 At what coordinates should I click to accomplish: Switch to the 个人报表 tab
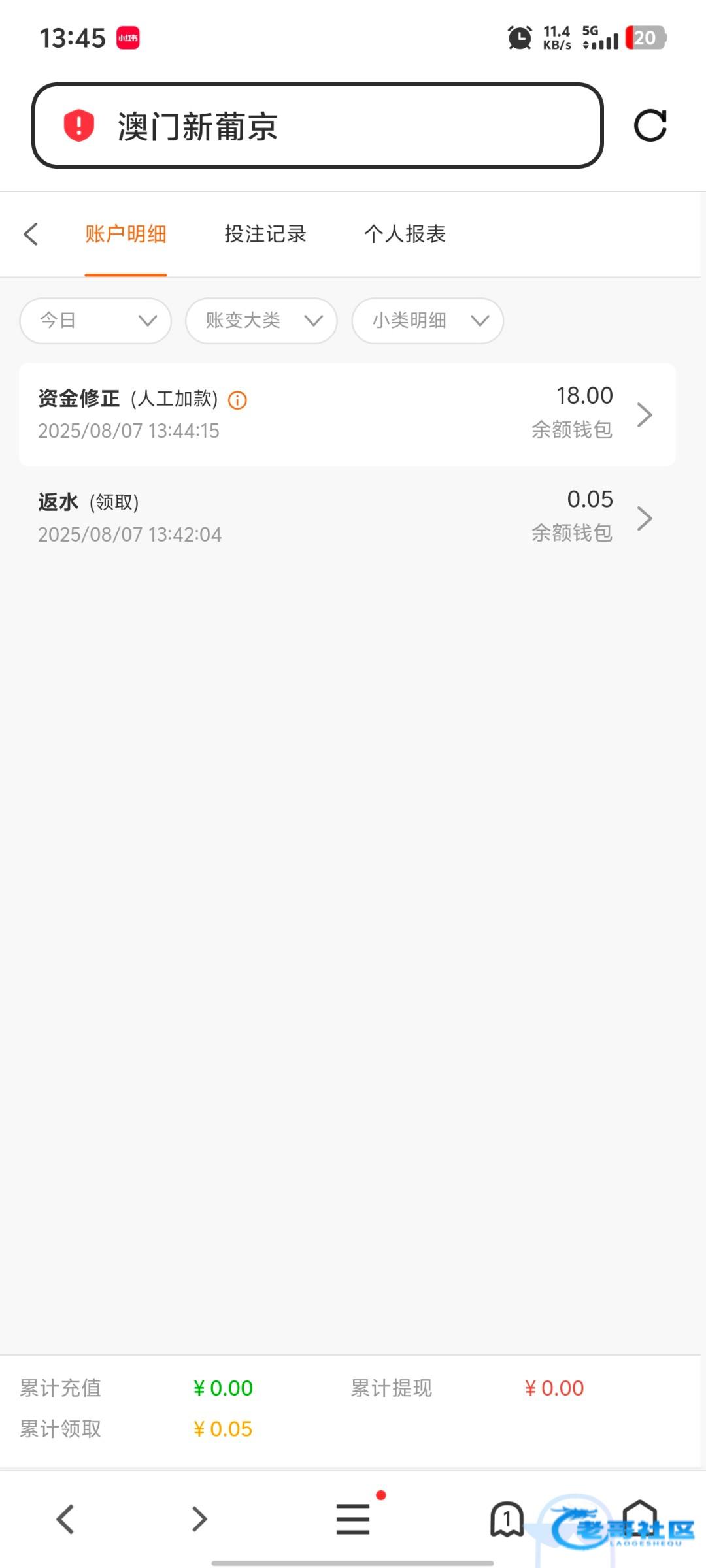pyautogui.click(x=405, y=234)
